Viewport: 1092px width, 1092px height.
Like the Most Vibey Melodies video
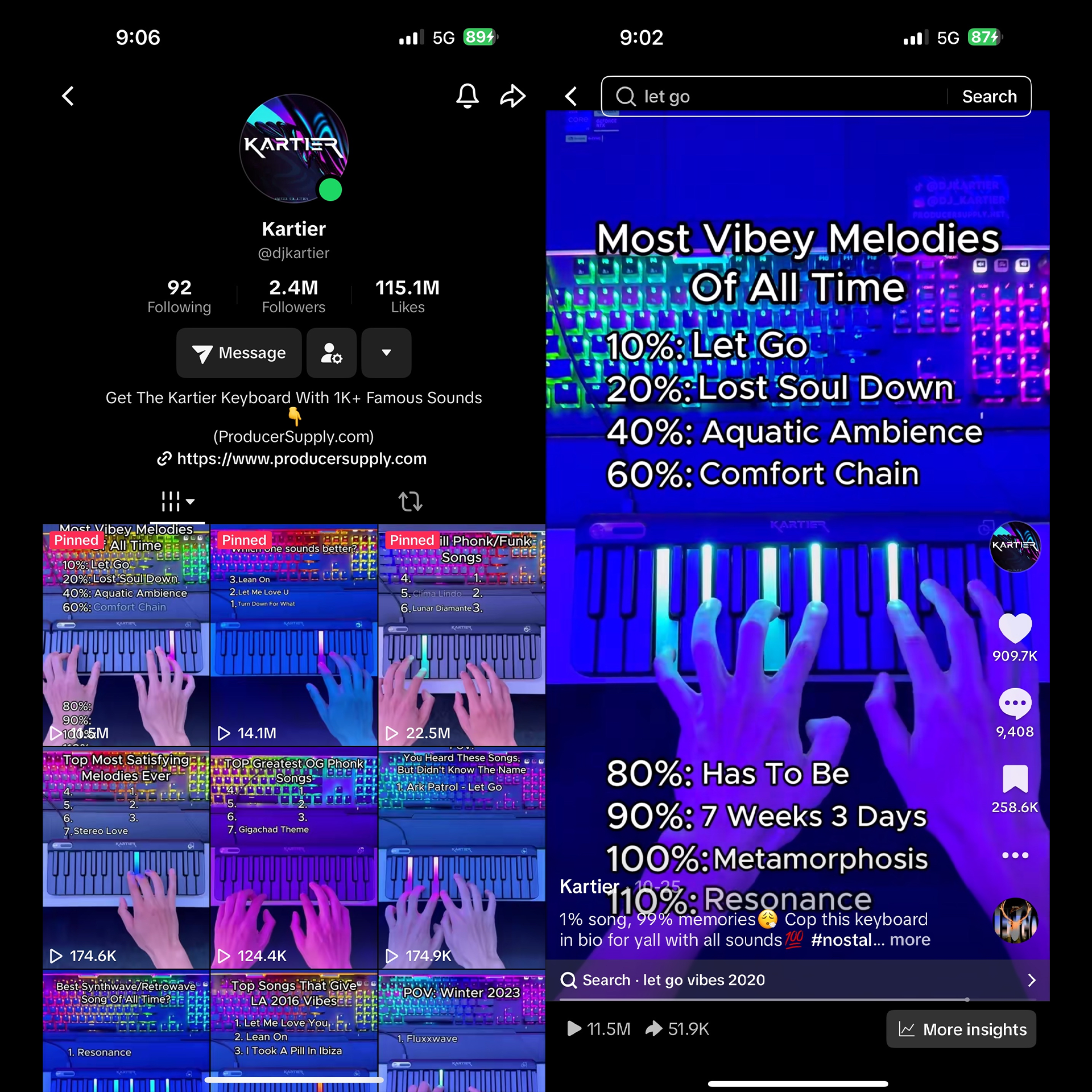point(1015,628)
